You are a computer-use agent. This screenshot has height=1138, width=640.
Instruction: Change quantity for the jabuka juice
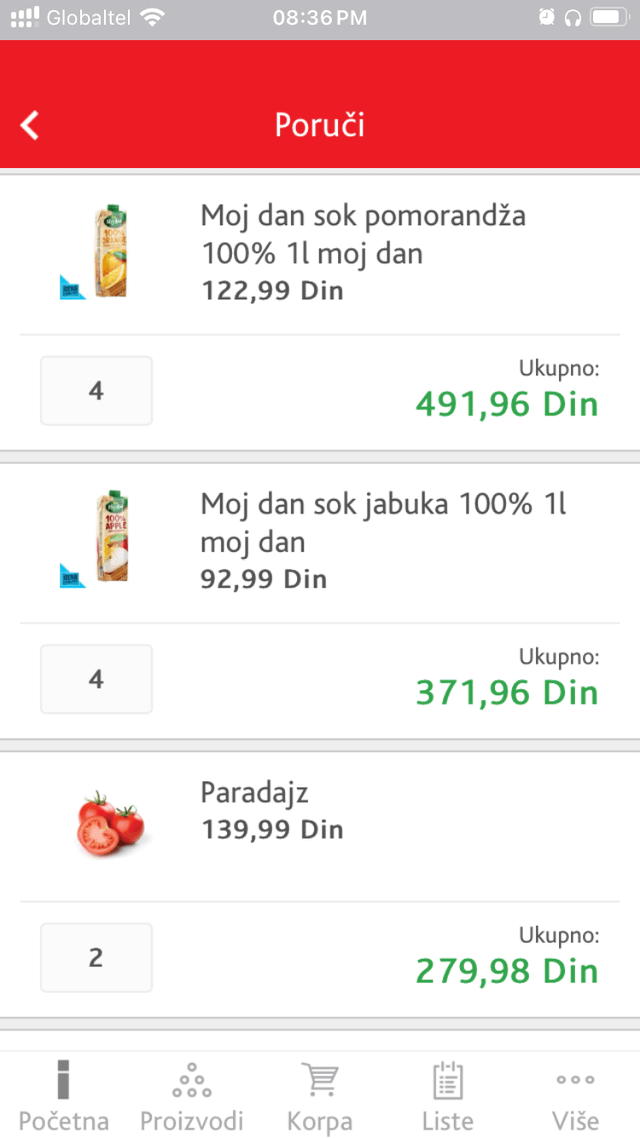coord(97,679)
